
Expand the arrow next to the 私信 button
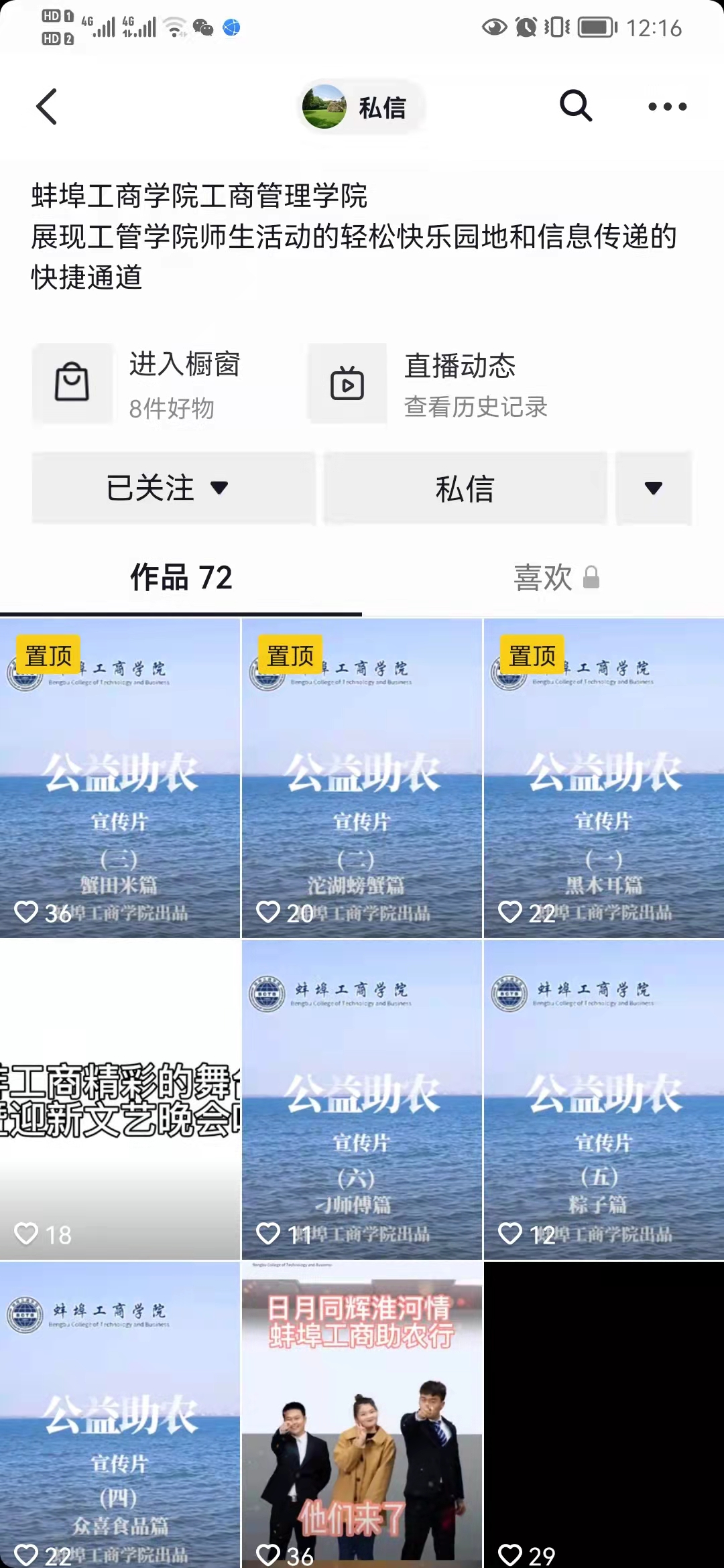click(654, 488)
